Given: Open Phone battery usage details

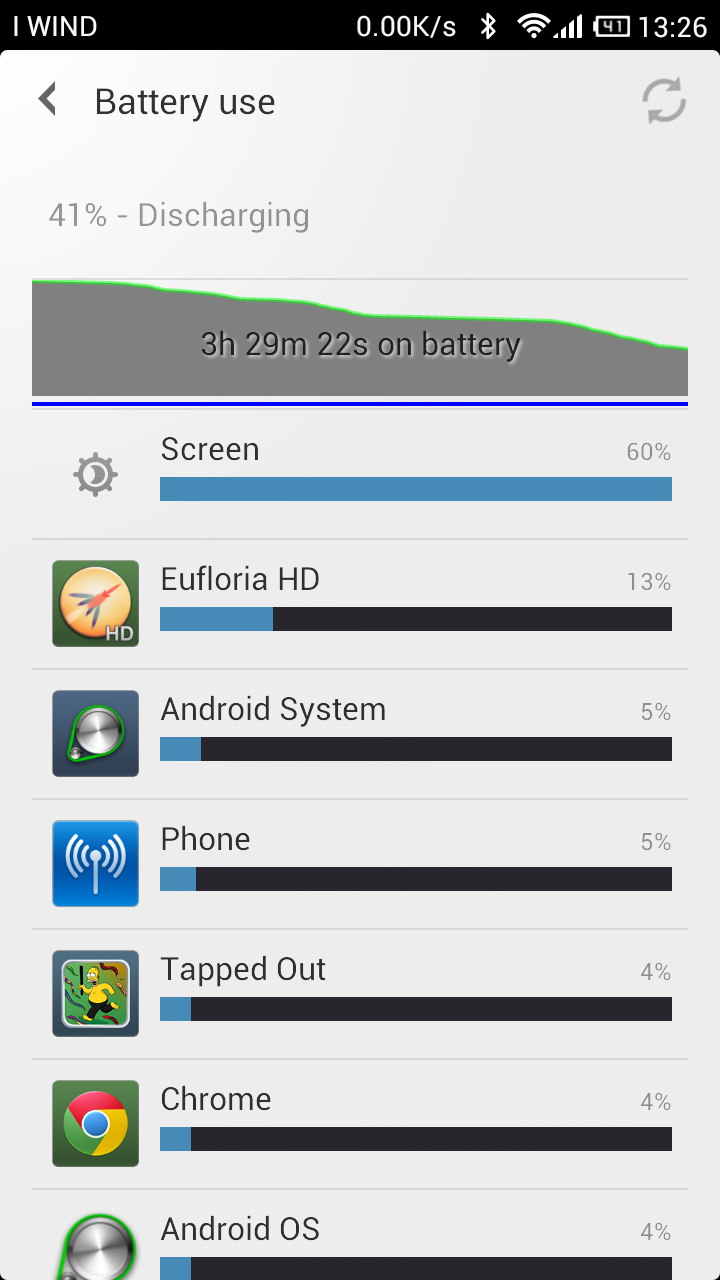Looking at the screenshot, I should pyautogui.click(x=360, y=865).
